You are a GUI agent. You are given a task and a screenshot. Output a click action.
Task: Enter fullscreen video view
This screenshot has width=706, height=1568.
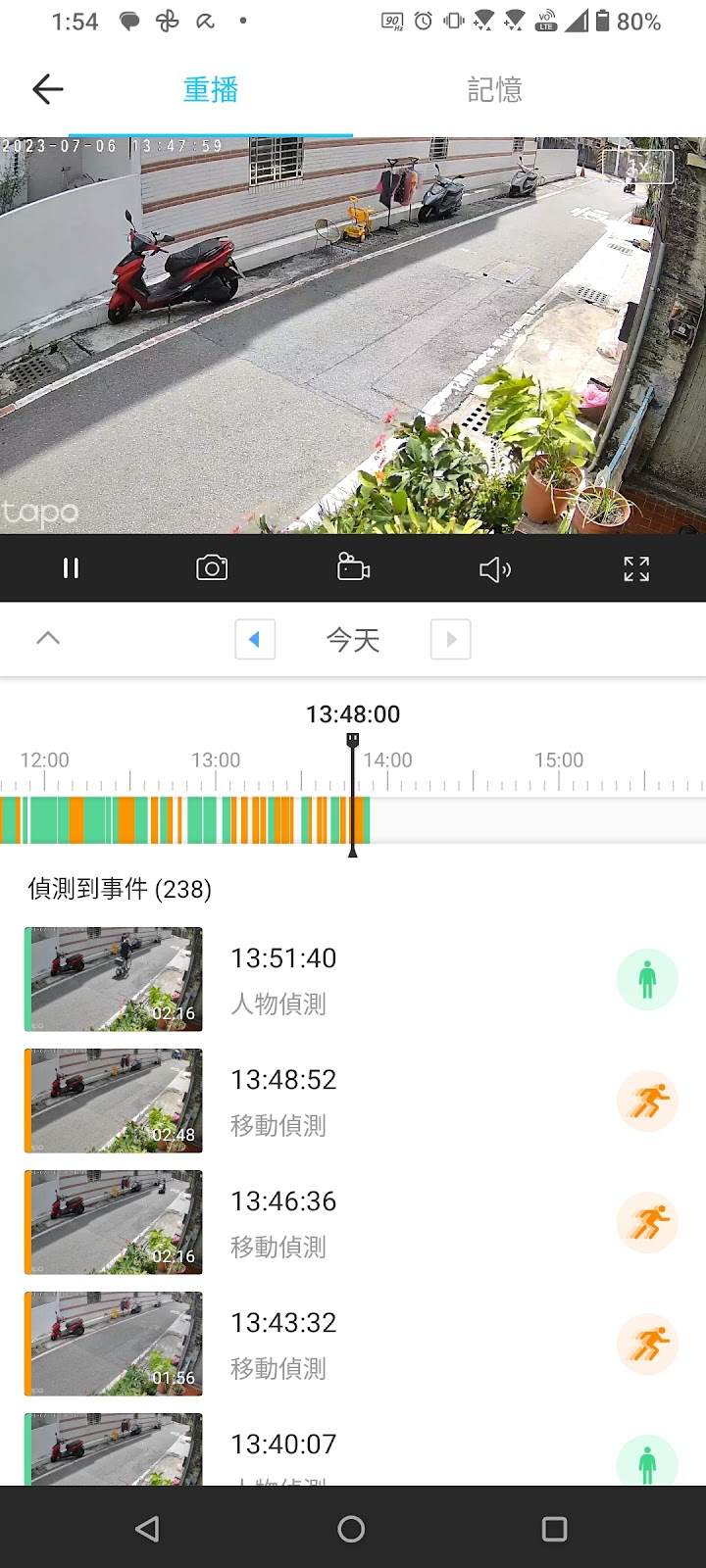coord(636,569)
